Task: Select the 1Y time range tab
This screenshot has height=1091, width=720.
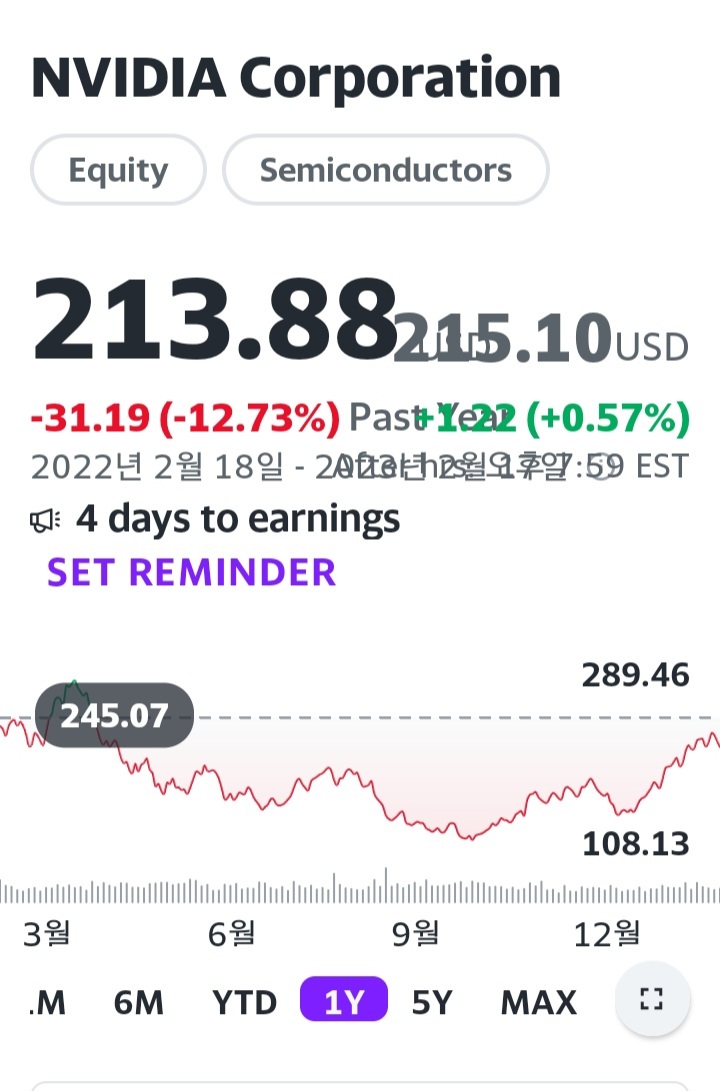Action: click(x=343, y=1000)
